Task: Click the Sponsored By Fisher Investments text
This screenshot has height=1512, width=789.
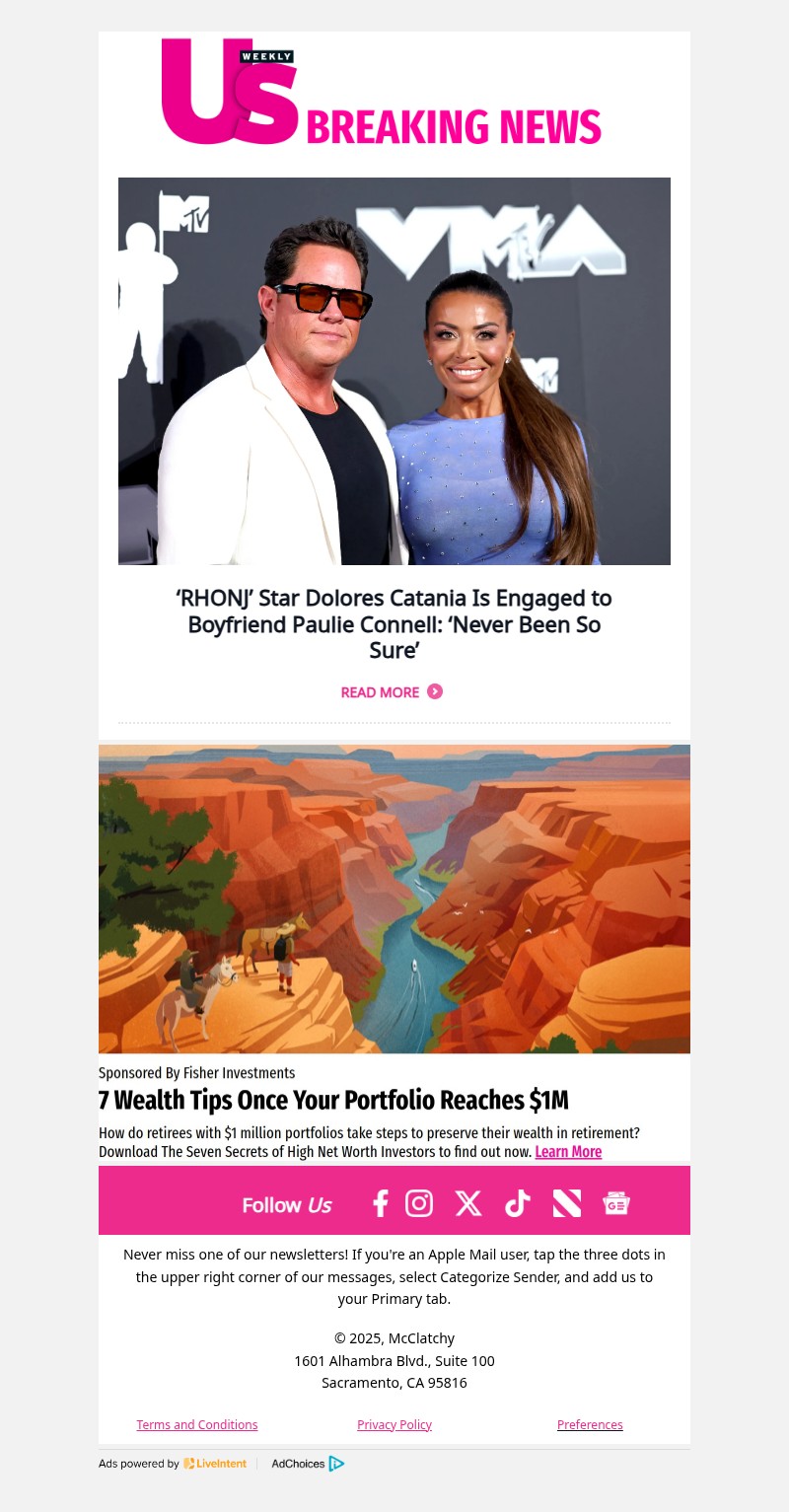Action: 196,1073
